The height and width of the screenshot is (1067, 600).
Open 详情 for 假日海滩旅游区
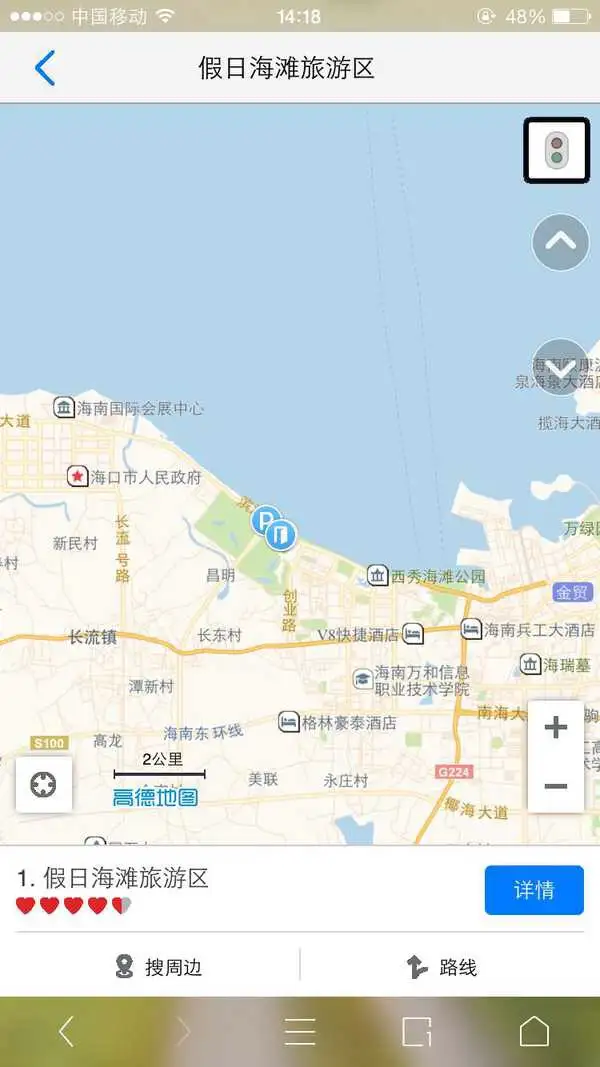[534, 890]
